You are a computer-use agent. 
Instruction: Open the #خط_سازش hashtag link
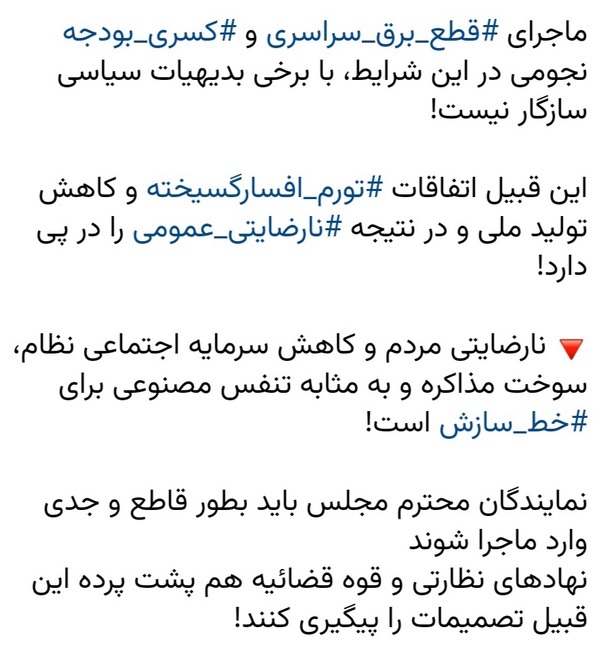point(514,423)
